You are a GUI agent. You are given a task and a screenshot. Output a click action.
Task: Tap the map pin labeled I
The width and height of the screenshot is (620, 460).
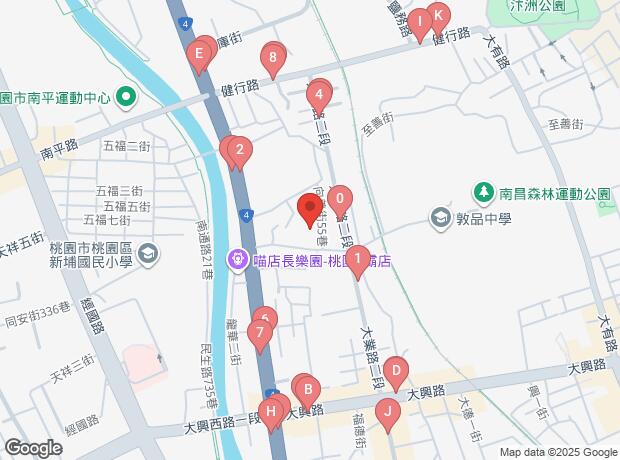pos(420,24)
